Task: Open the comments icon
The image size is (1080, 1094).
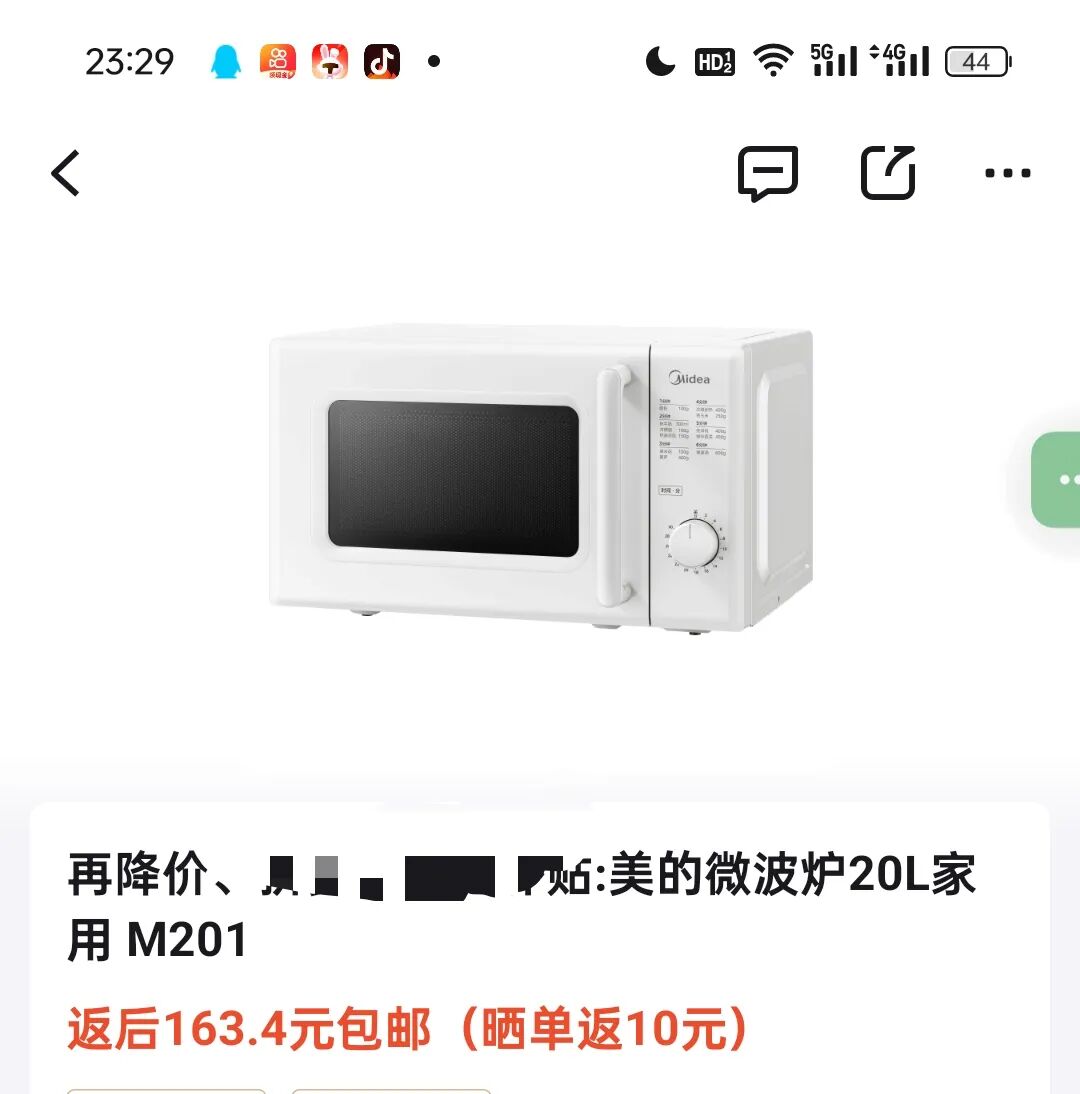Action: pyautogui.click(x=770, y=172)
